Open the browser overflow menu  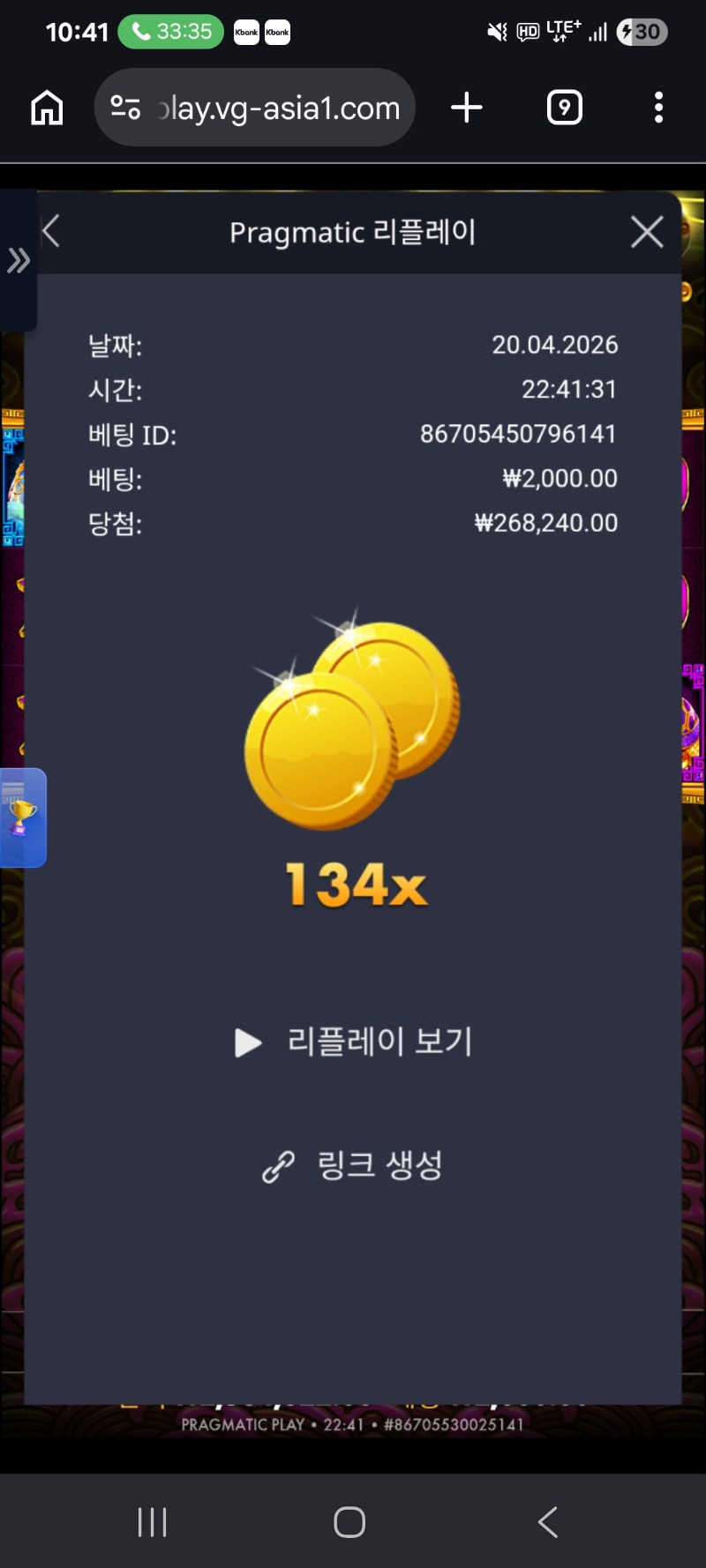coord(658,108)
